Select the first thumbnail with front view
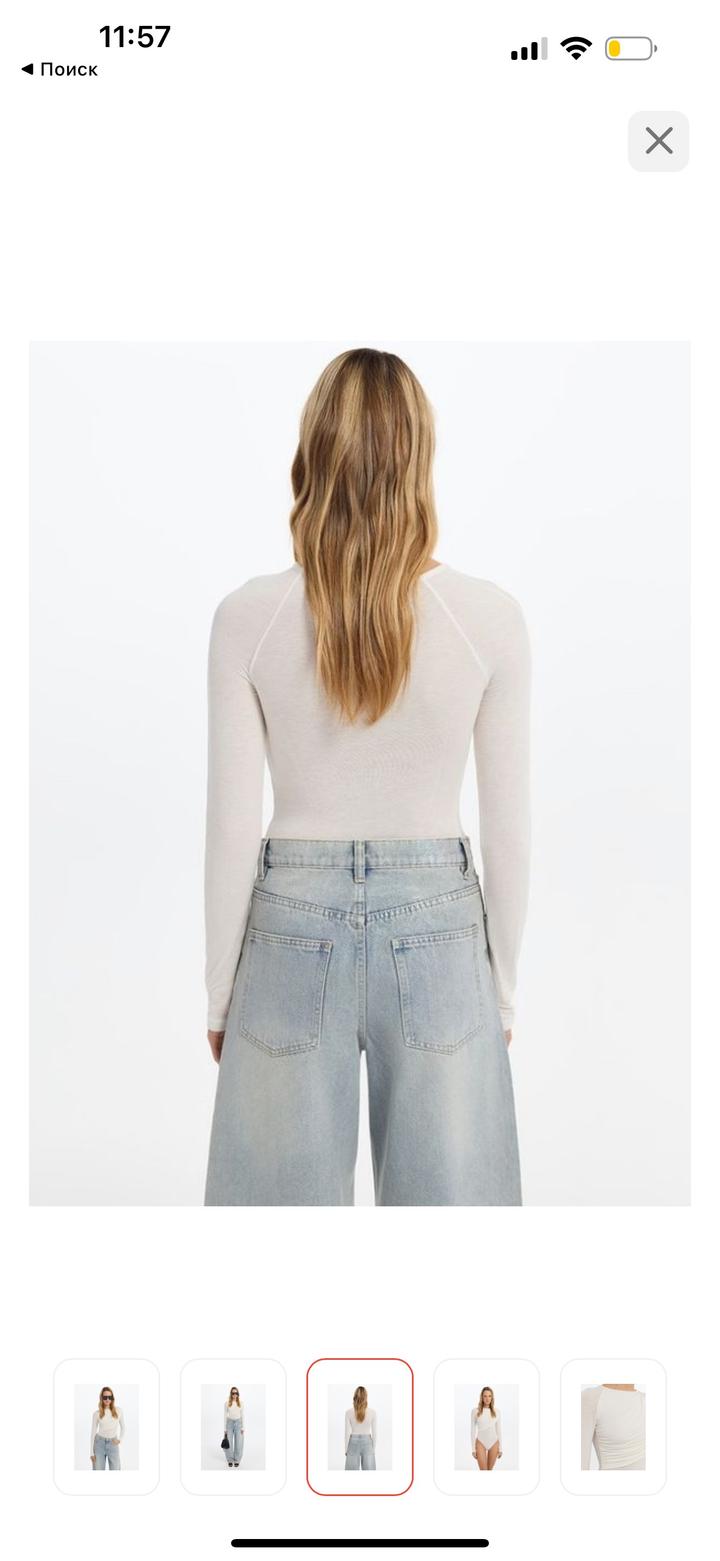This screenshot has height=1561, width=720. point(106,1426)
